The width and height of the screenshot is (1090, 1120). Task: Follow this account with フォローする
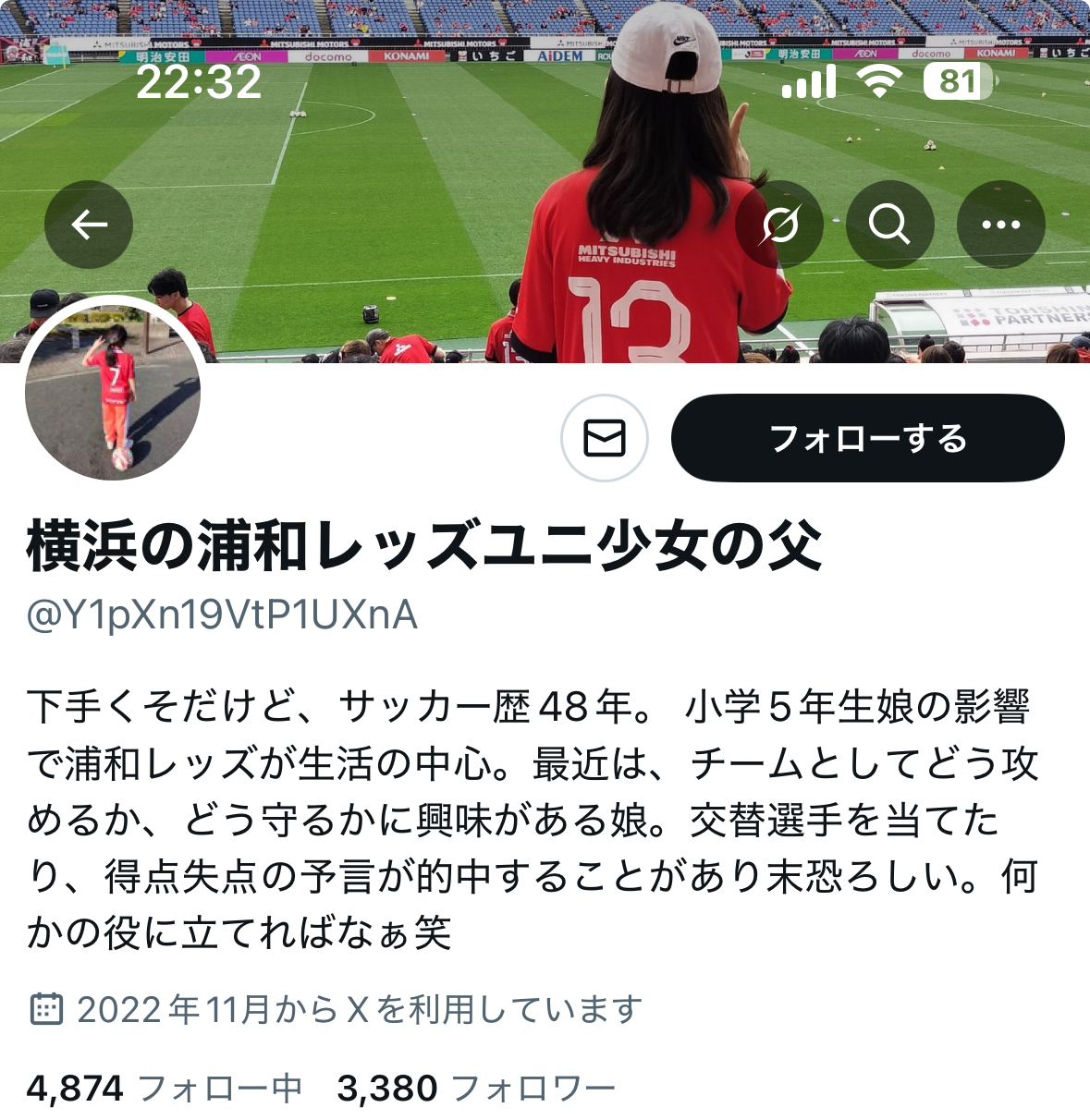click(867, 438)
